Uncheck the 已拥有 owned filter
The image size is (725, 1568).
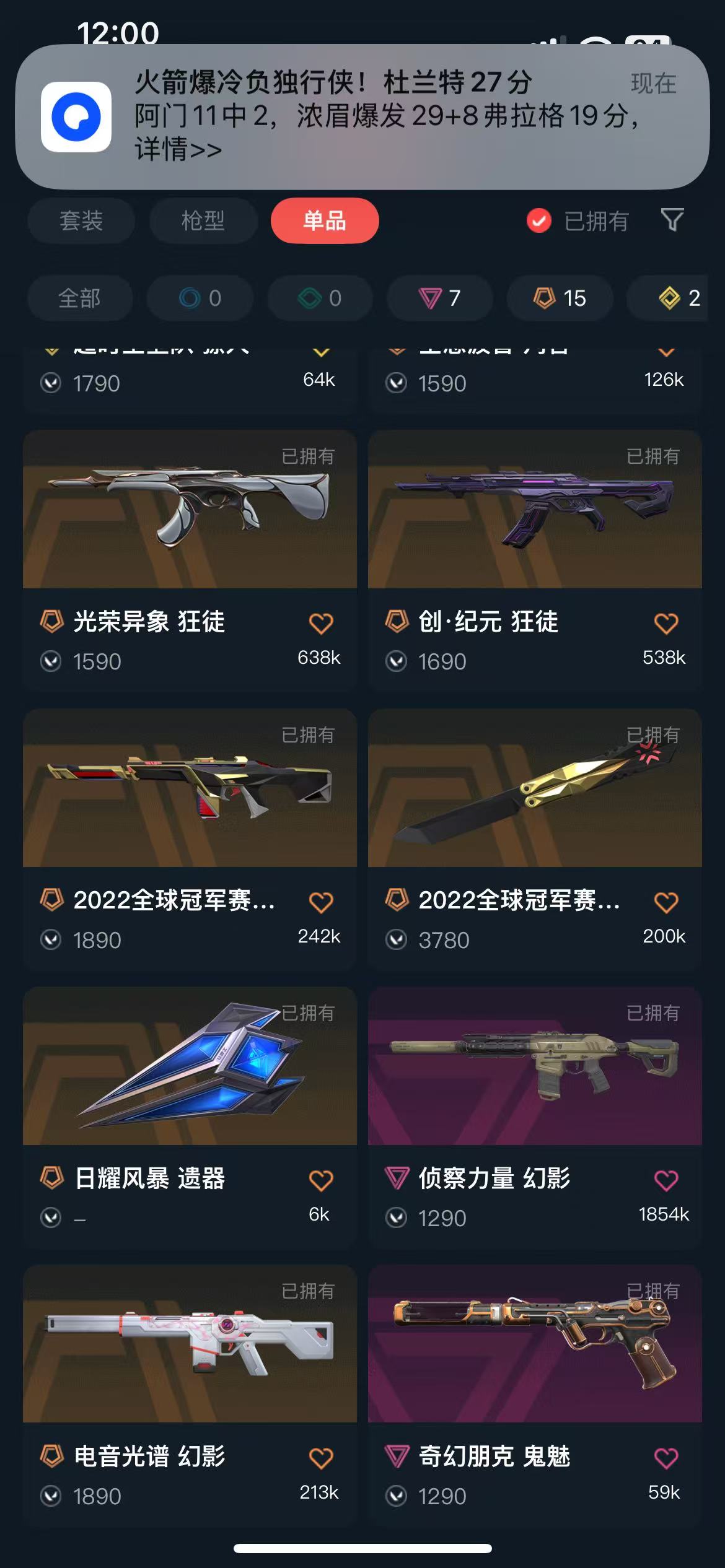coord(538,220)
